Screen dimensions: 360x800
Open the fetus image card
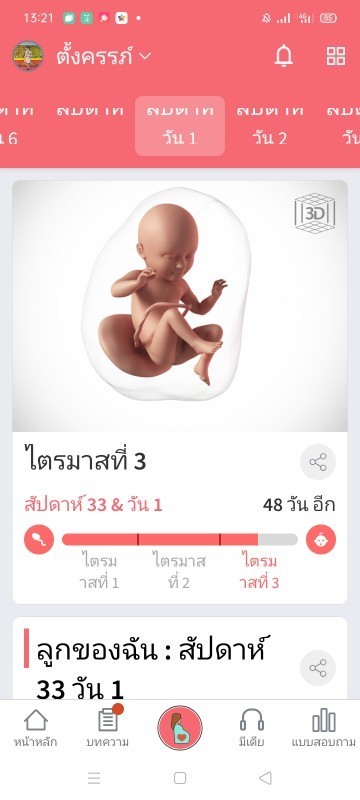point(180,306)
